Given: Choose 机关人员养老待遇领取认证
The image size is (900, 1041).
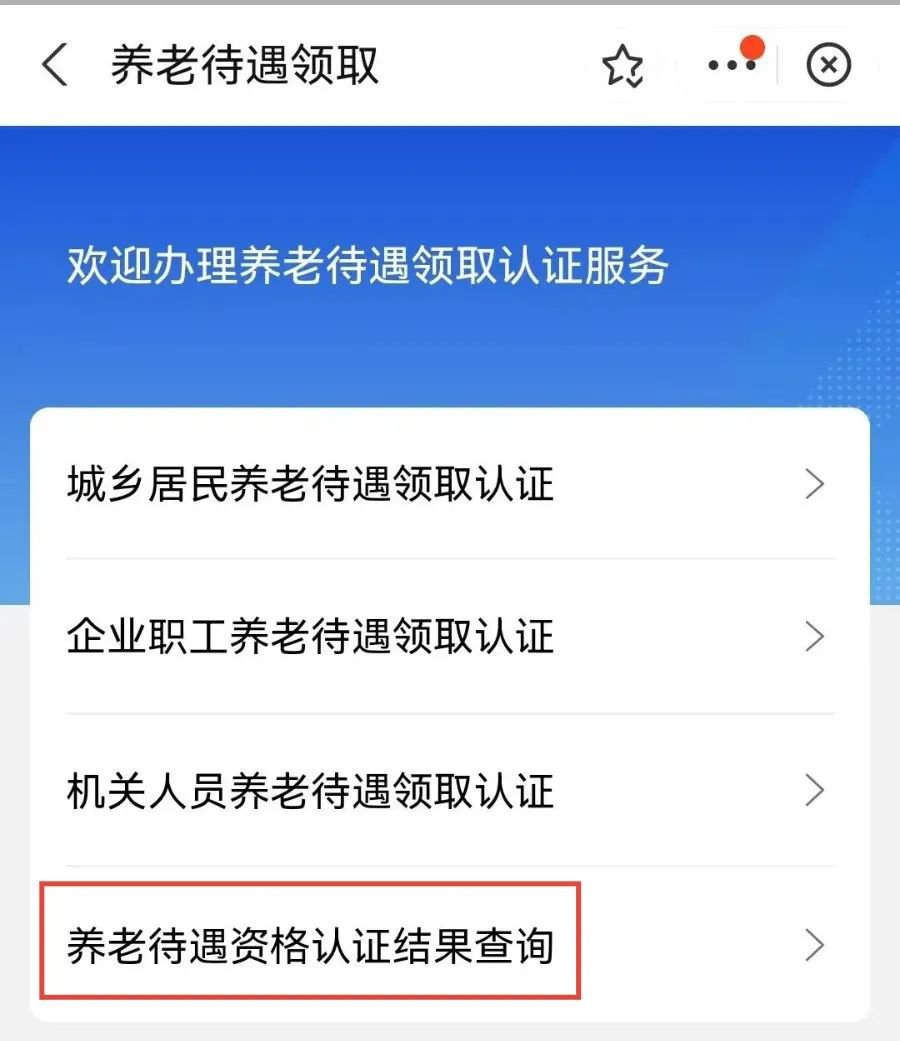Looking at the screenshot, I should coord(449,791).
